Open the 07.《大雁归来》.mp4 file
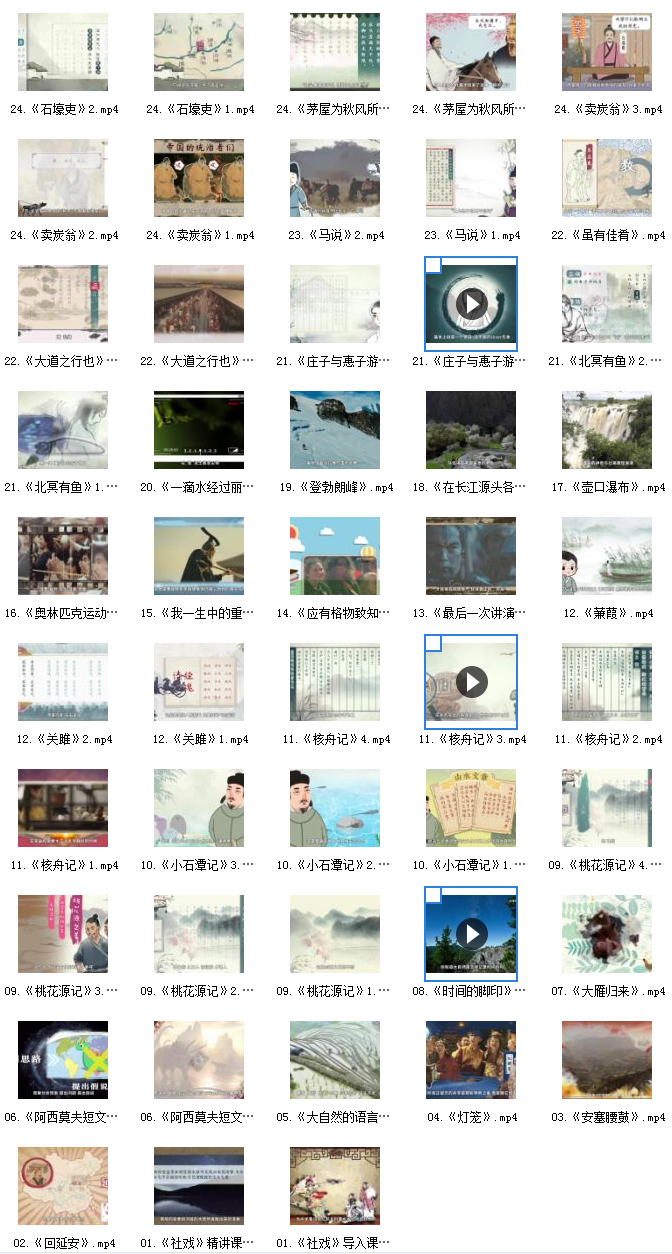The height and width of the screenshot is (1254, 672). 607,934
